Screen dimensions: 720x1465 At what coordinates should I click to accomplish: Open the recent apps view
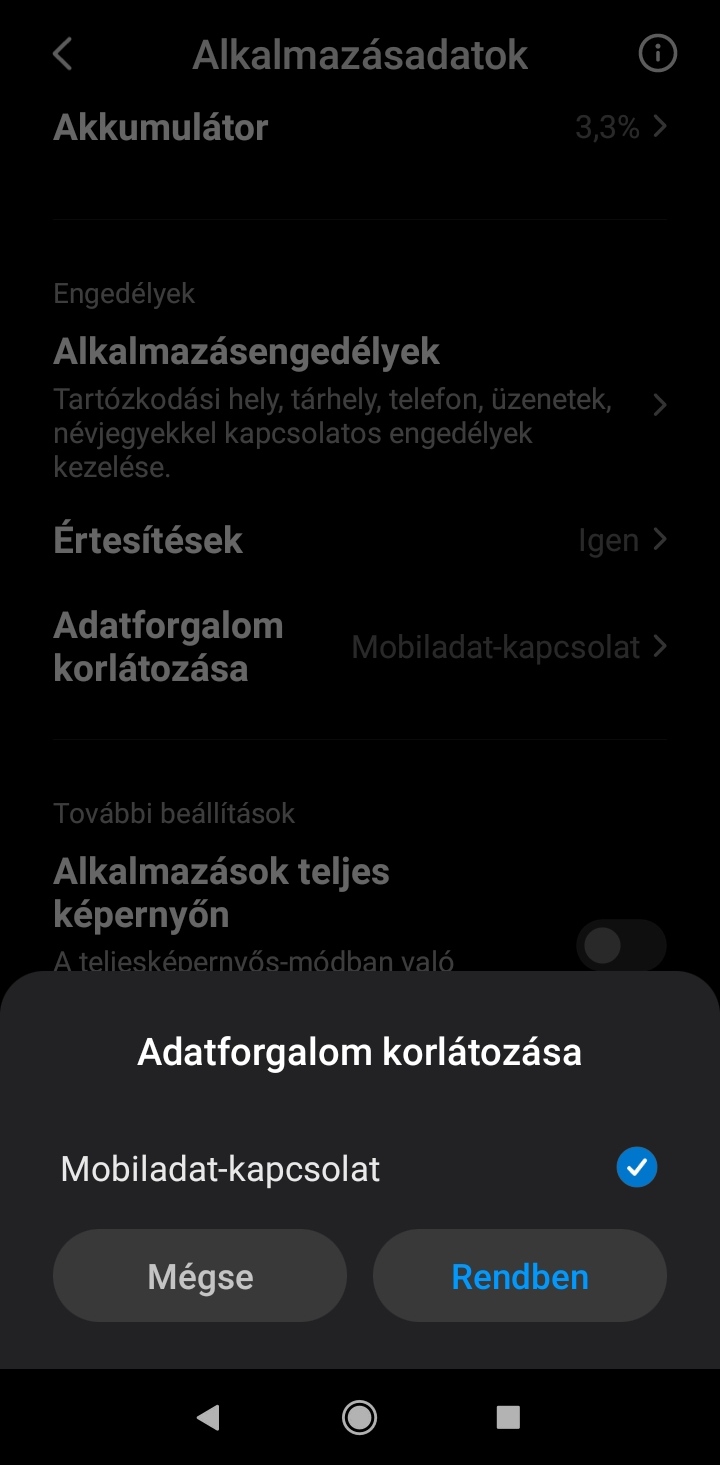[x=509, y=1417]
